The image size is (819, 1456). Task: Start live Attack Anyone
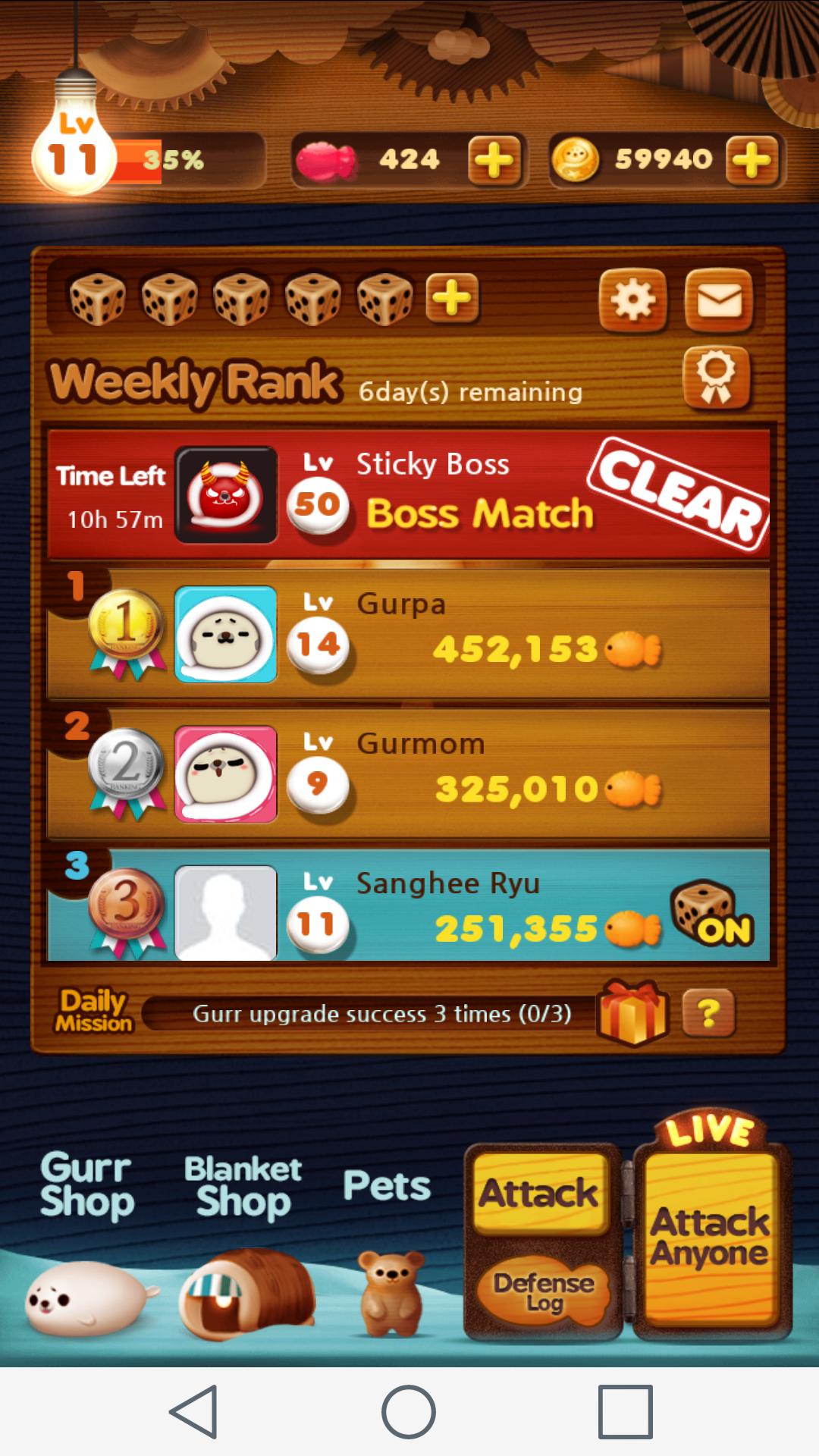(x=711, y=1236)
